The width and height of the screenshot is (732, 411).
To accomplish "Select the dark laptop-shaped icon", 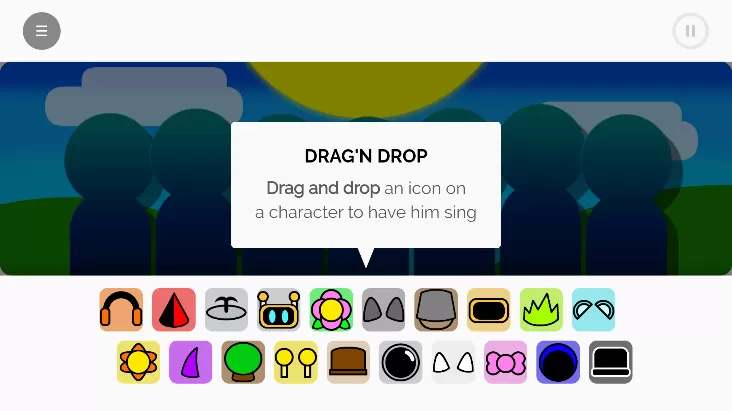I will pos(610,362).
